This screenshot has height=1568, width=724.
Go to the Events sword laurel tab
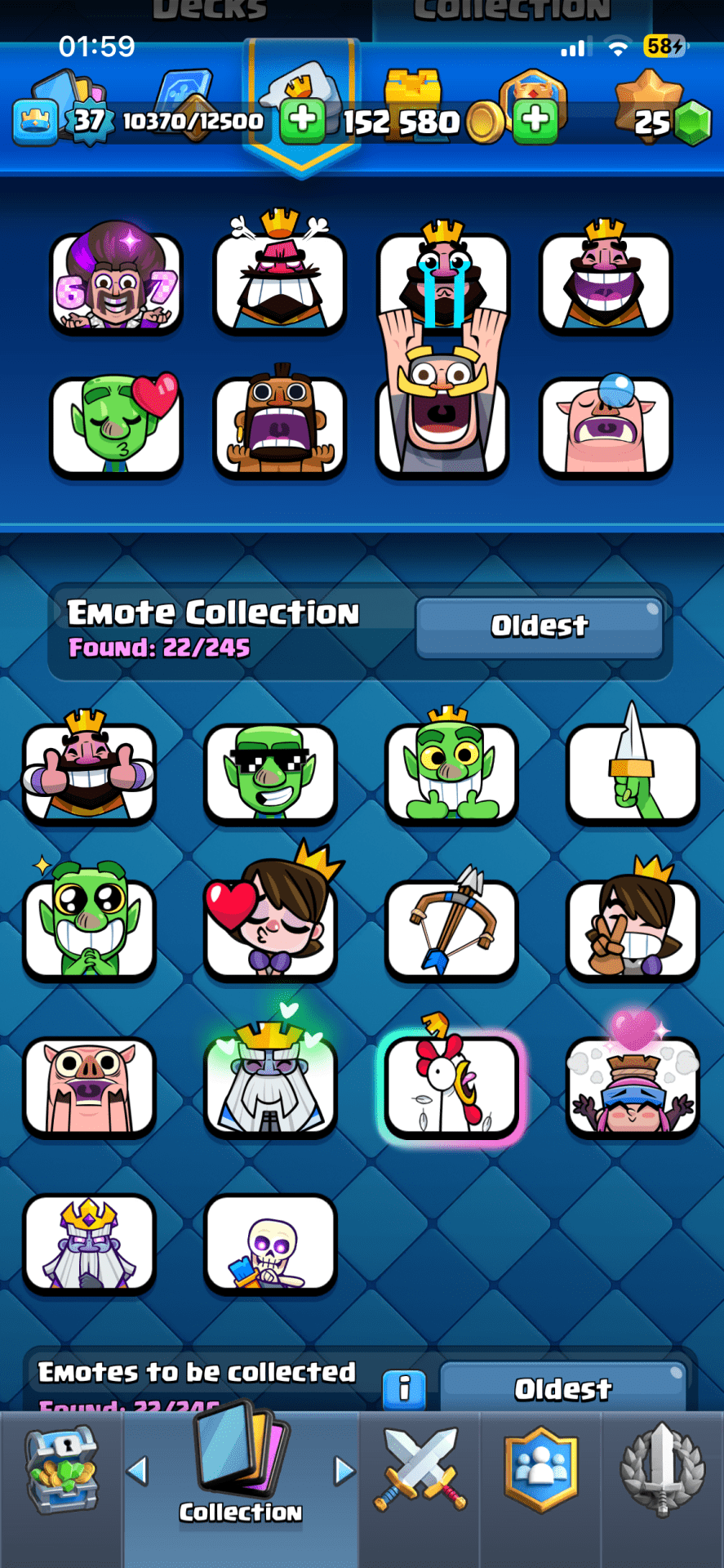click(662, 1470)
